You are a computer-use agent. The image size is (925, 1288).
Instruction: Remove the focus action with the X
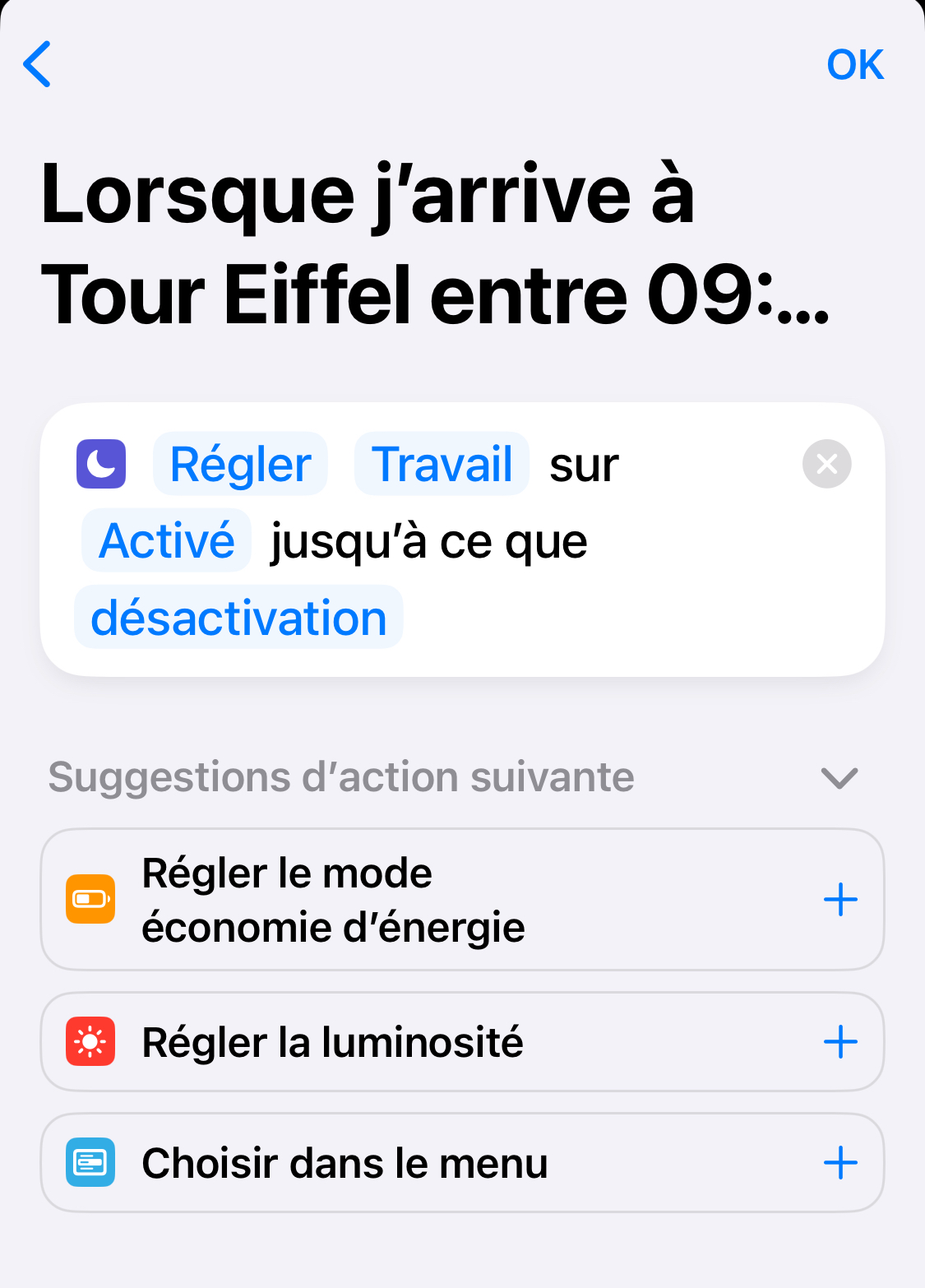point(826,464)
